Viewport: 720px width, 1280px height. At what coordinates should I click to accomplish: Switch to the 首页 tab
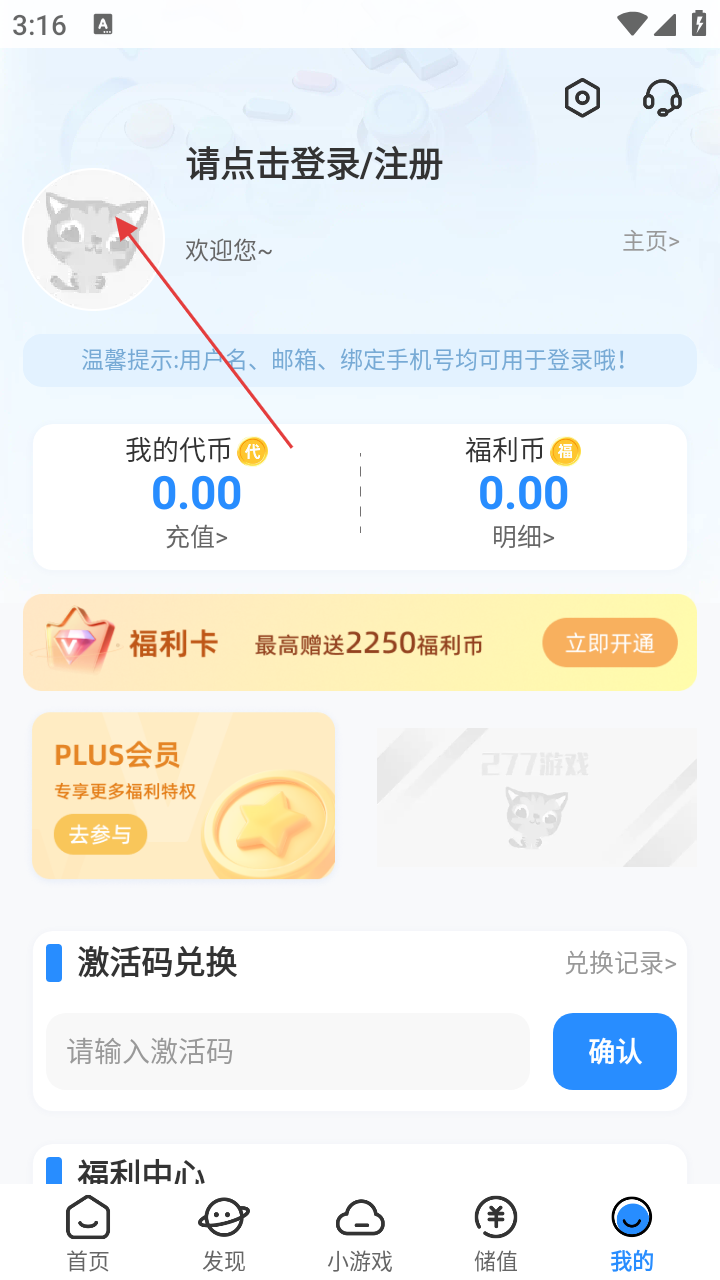pos(88,1235)
